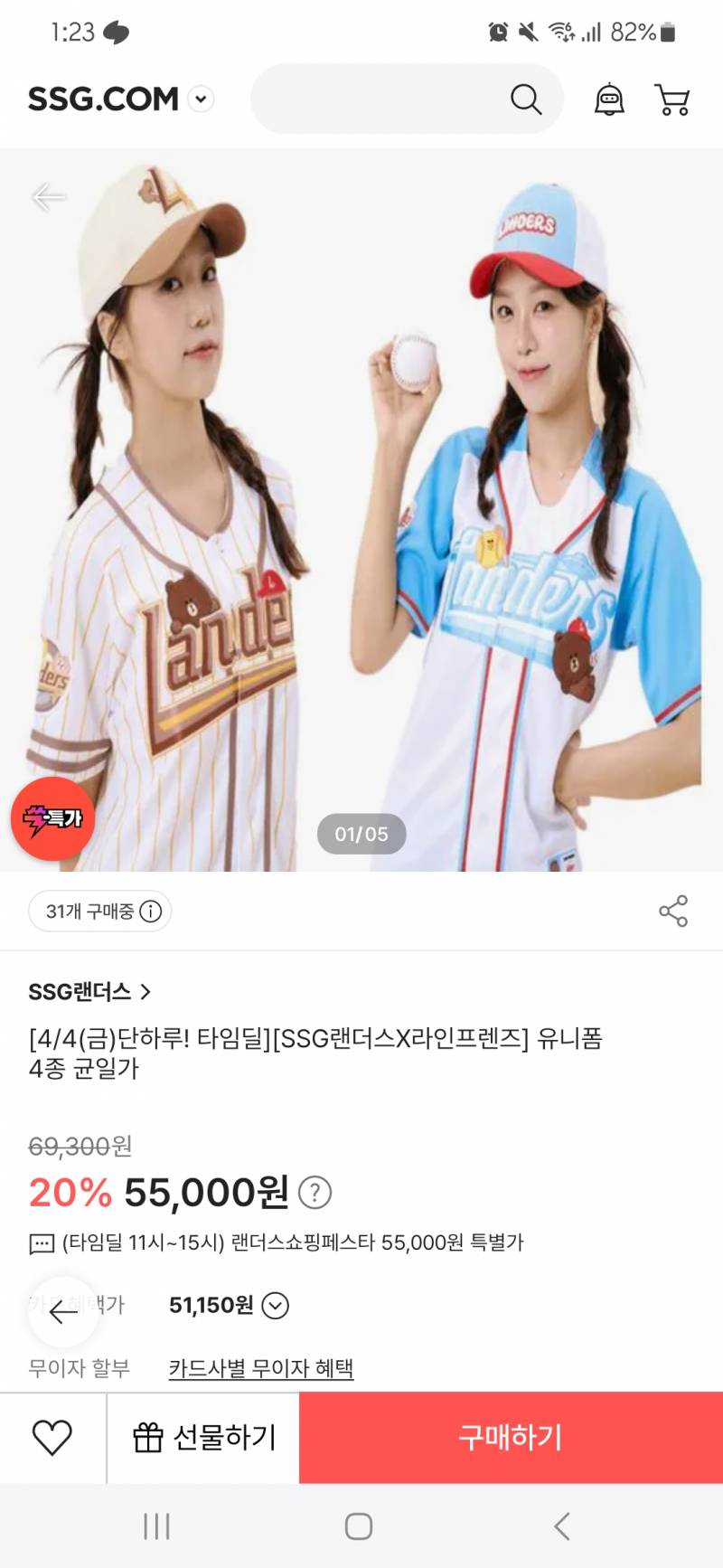This screenshot has height=1568, width=723.
Task: Open the chatbot assistant icon
Action: point(609,99)
